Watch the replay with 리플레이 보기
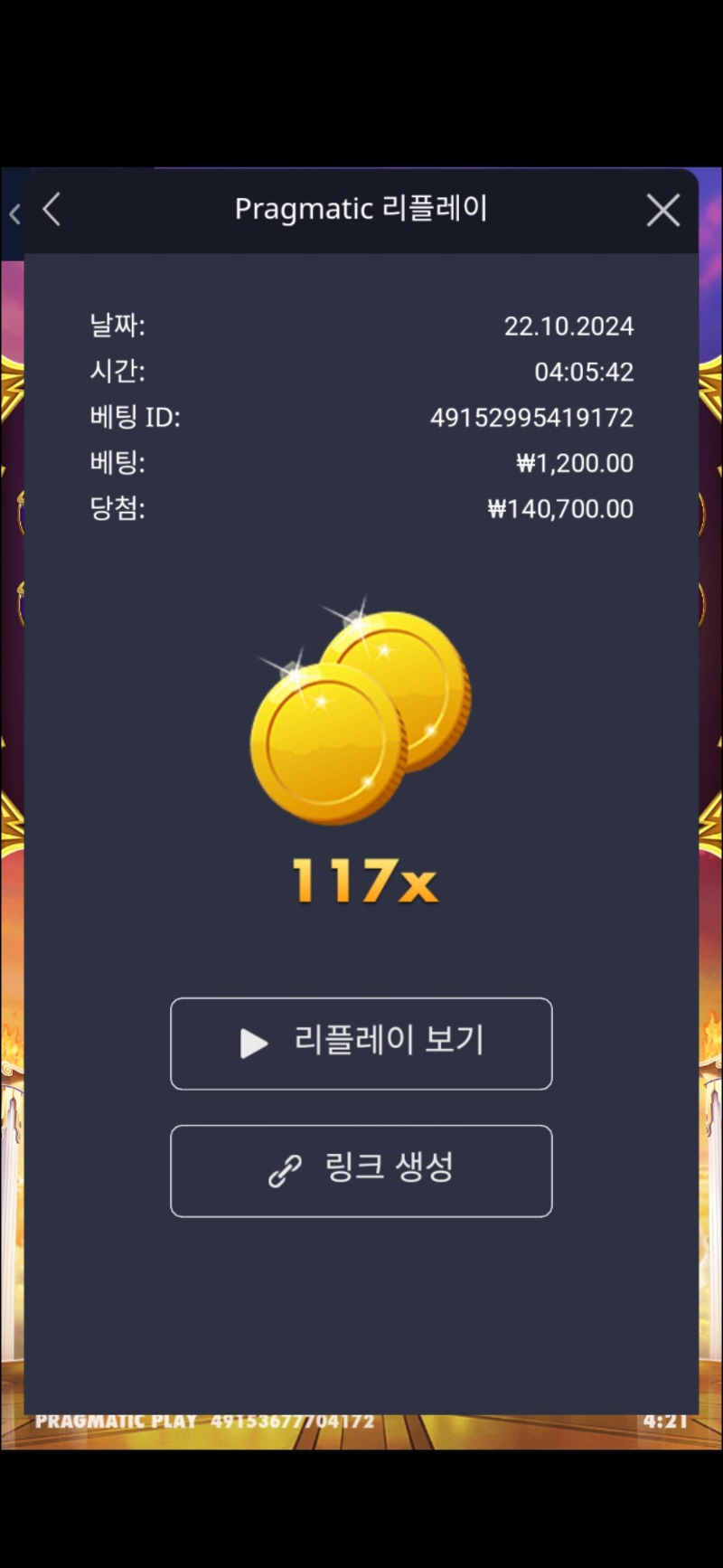Image resolution: width=723 pixels, height=1568 pixels. (x=361, y=1043)
